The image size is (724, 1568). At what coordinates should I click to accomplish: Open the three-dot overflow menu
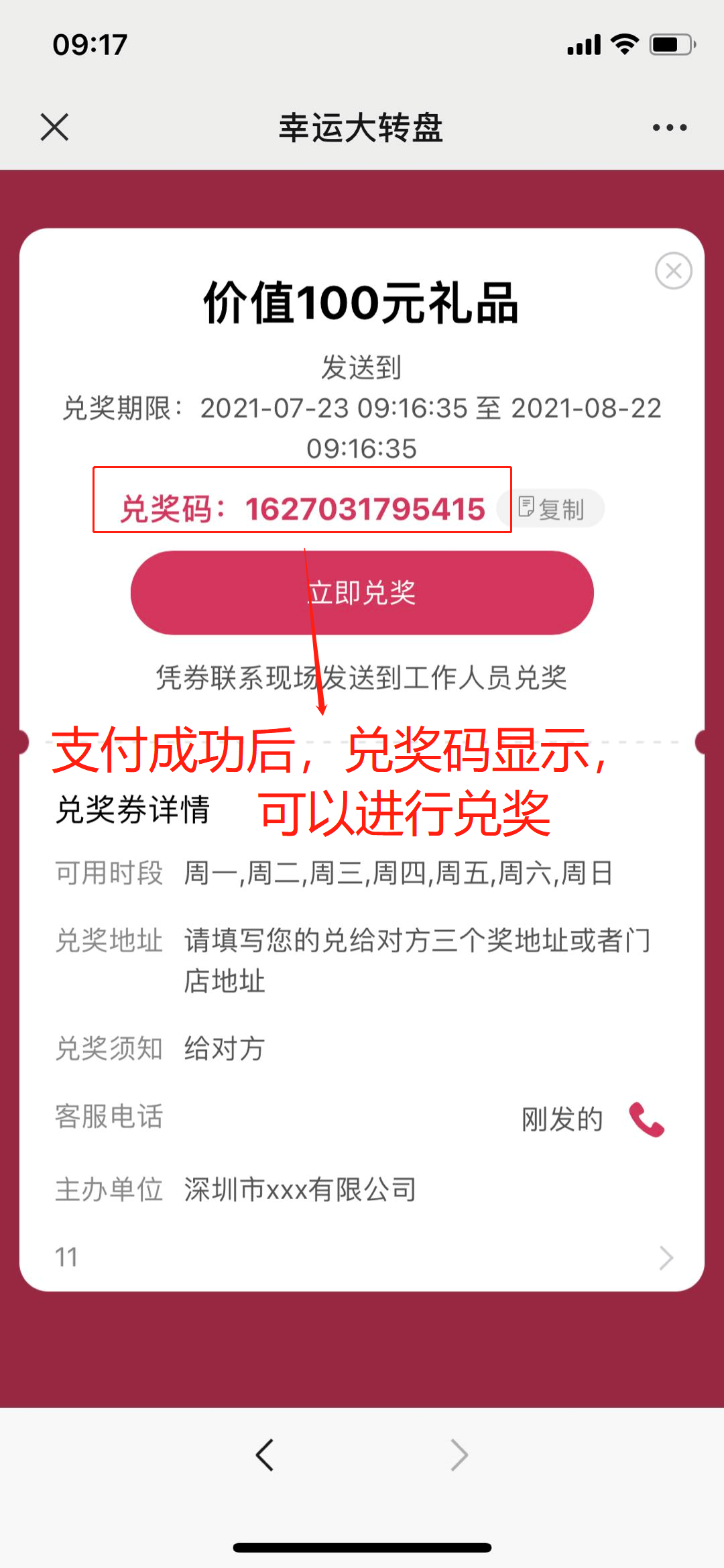pyautogui.click(x=670, y=127)
